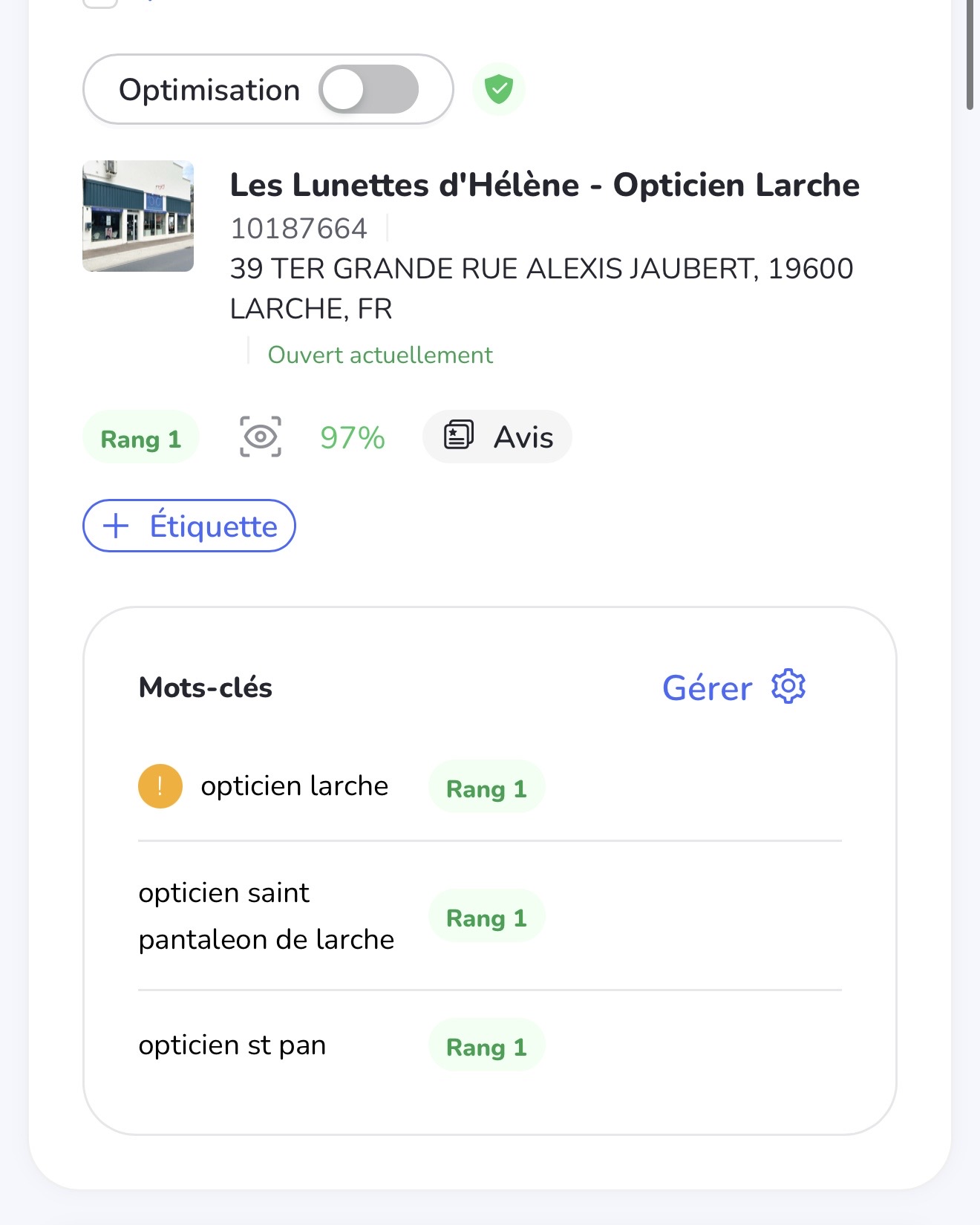980x1225 pixels.
Task: Select the Rang 1 badge under the business name
Action: 140,438
